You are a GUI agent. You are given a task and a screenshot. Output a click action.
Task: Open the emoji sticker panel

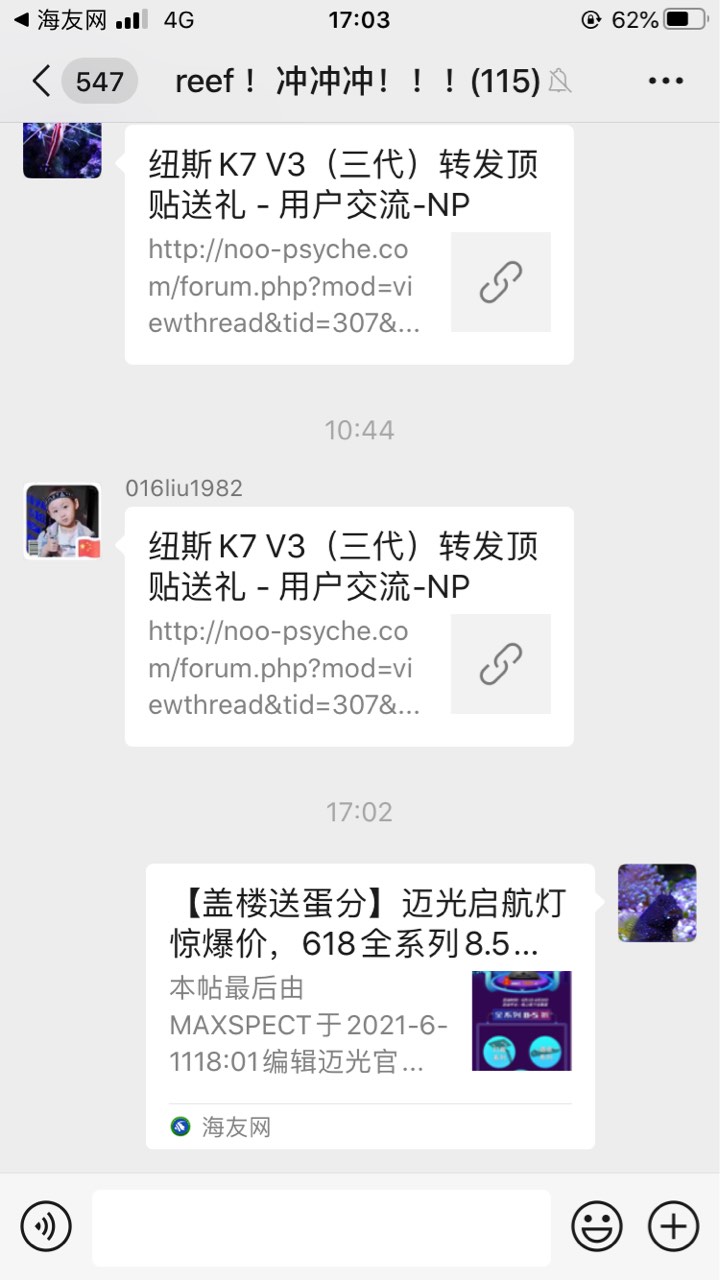pos(597,1226)
